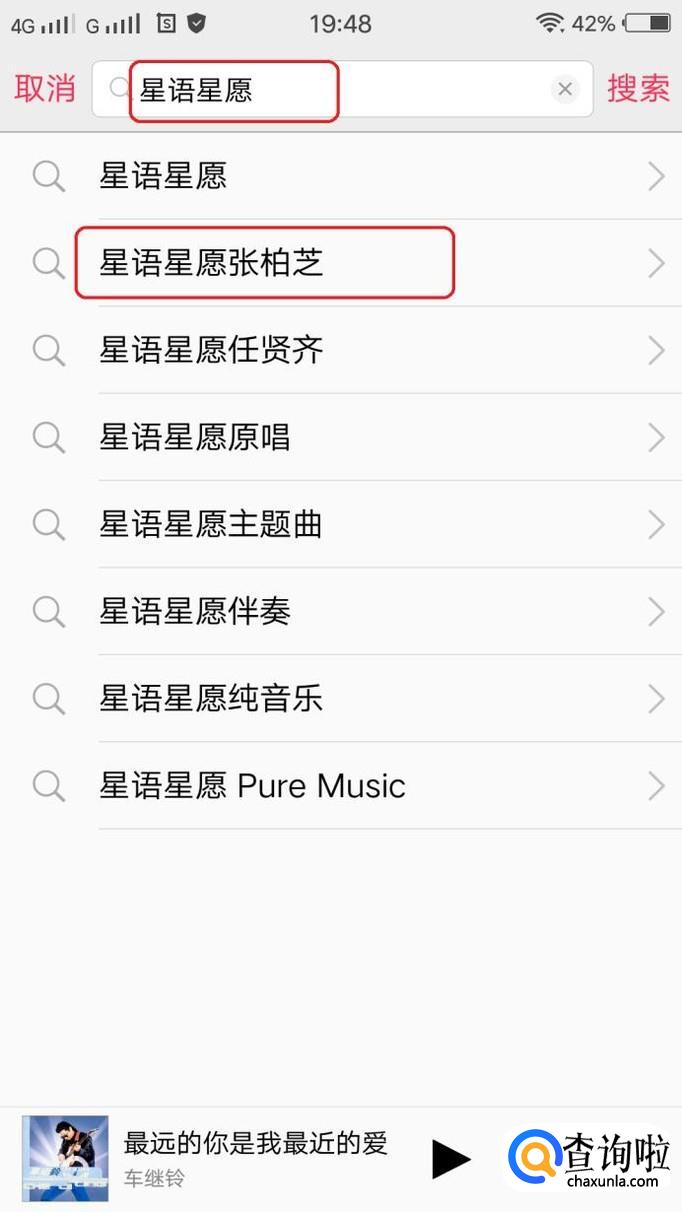Play the song 最远的你是我最近的爱

pos(451,1158)
